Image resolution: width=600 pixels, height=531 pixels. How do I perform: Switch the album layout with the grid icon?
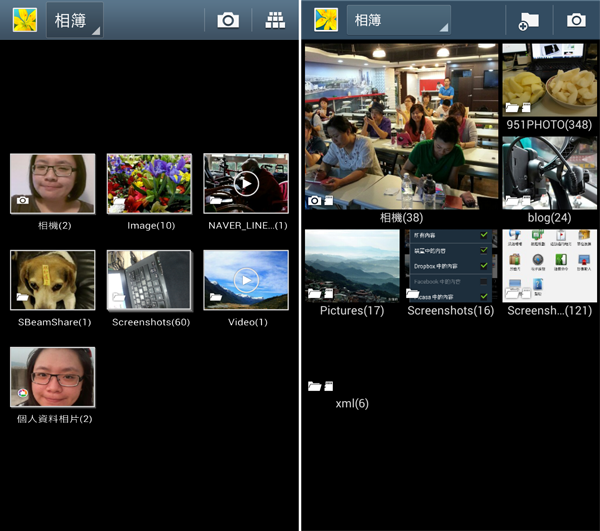(x=275, y=20)
